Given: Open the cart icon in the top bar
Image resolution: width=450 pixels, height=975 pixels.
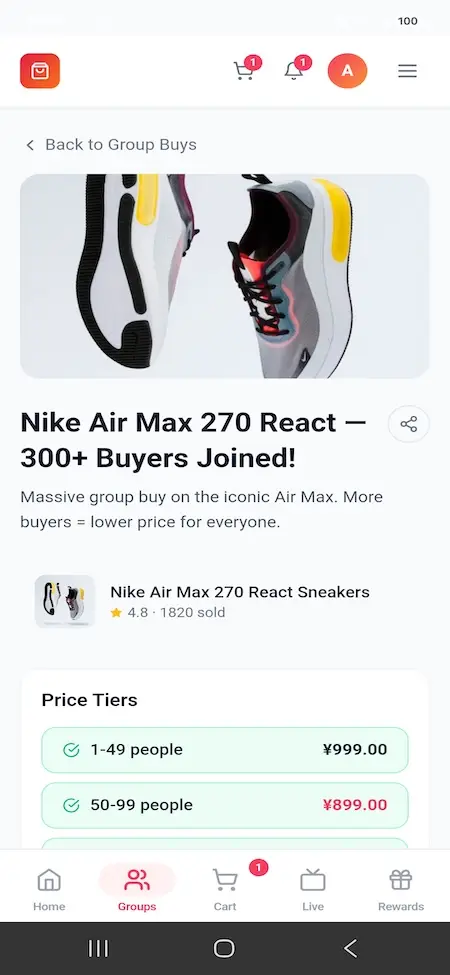Looking at the screenshot, I should click(x=244, y=71).
